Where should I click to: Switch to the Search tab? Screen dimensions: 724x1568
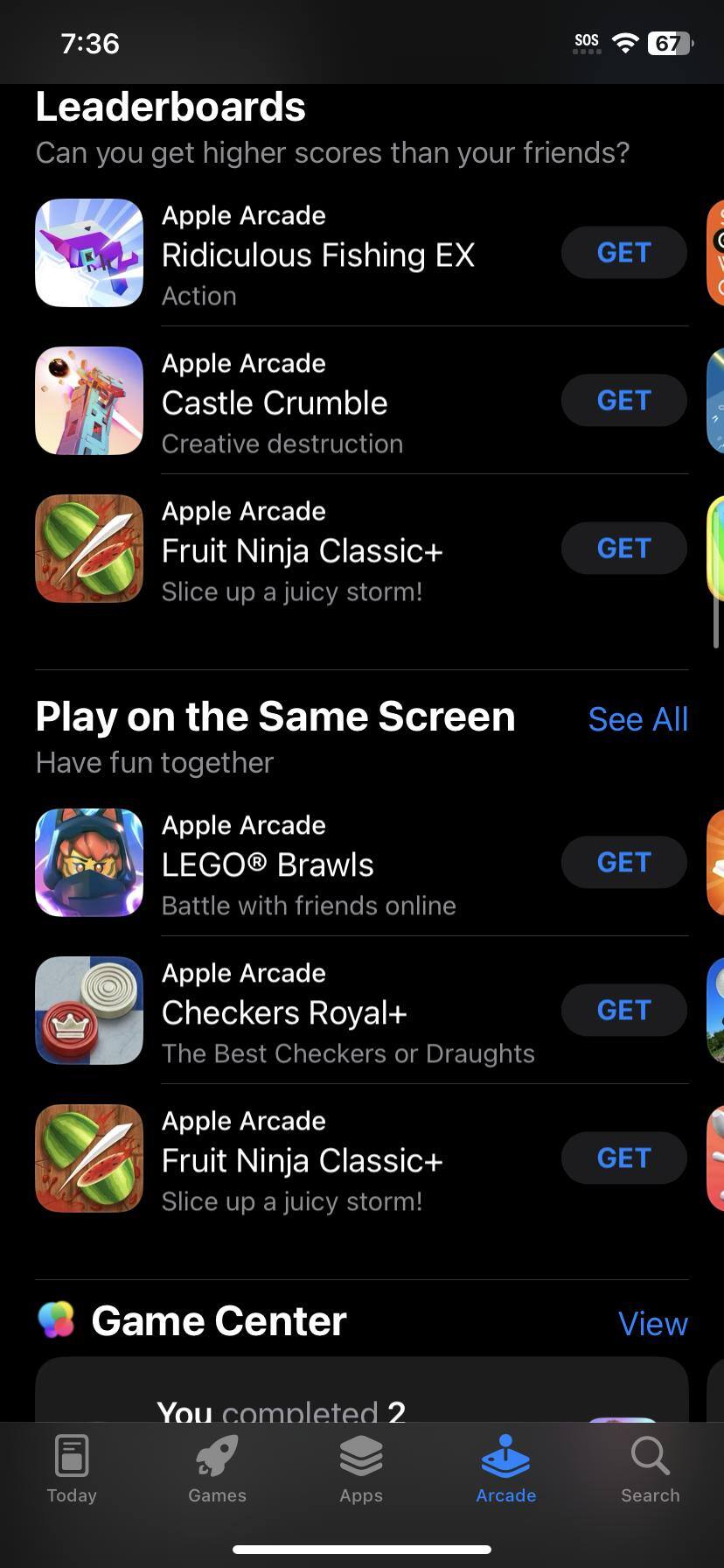coord(650,1470)
